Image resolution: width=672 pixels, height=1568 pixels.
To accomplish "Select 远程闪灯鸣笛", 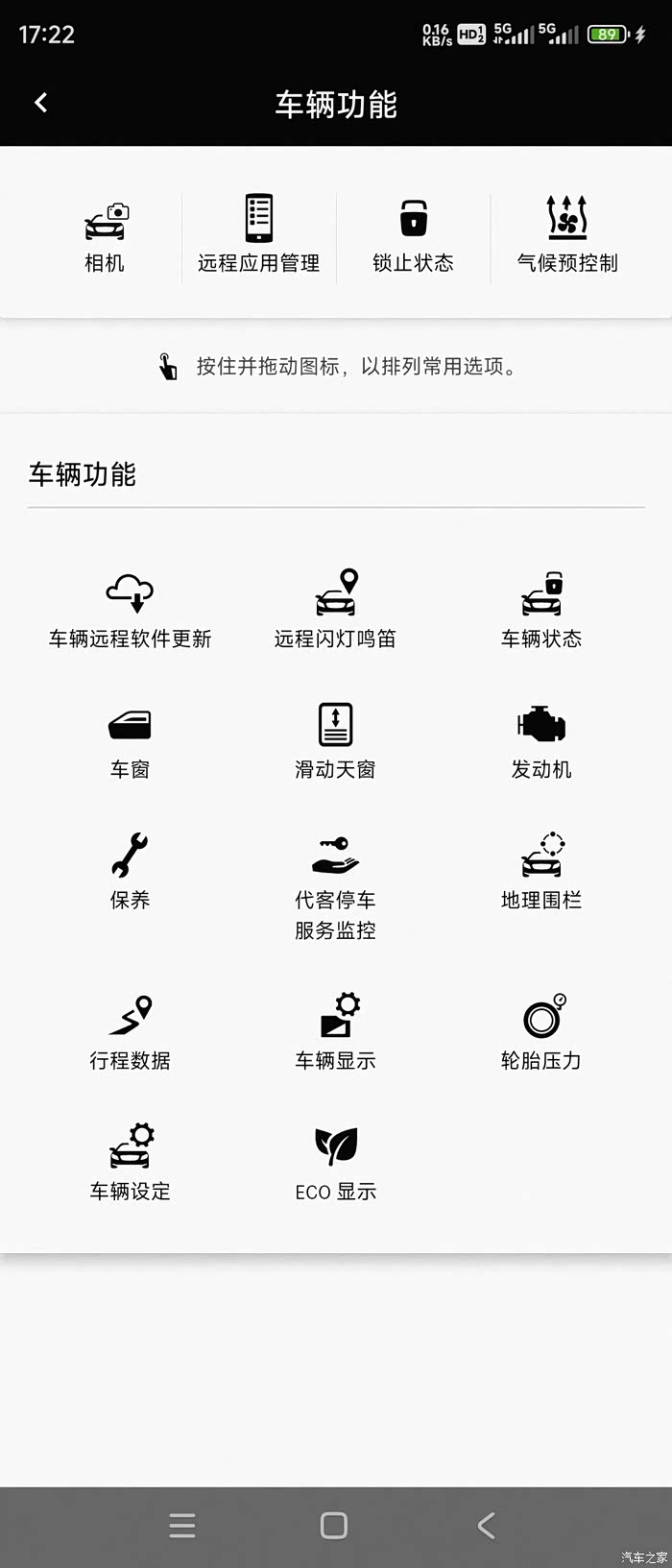I will 335,610.
